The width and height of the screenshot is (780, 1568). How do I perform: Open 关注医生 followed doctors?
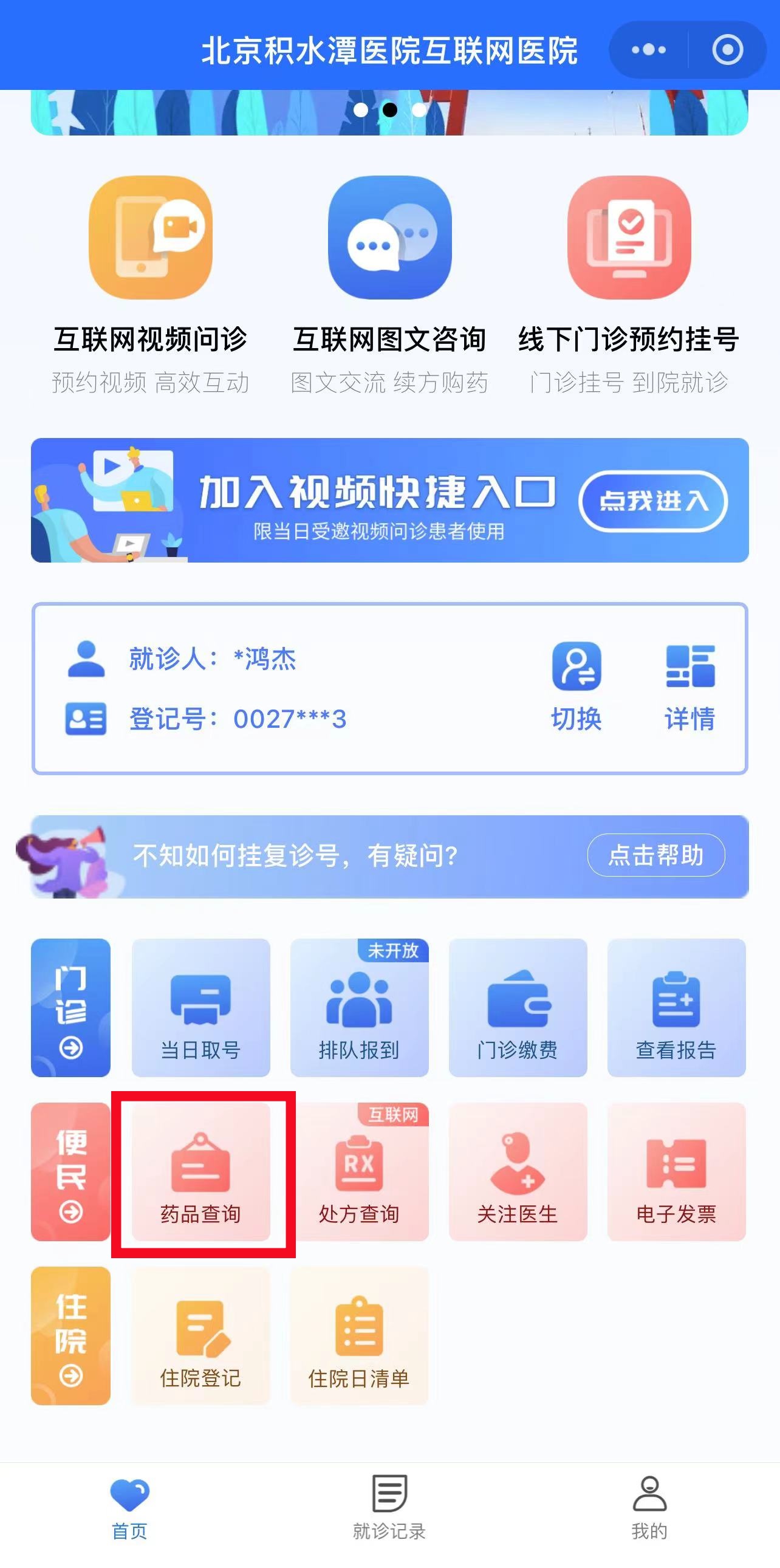click(x=518, y=1172)
